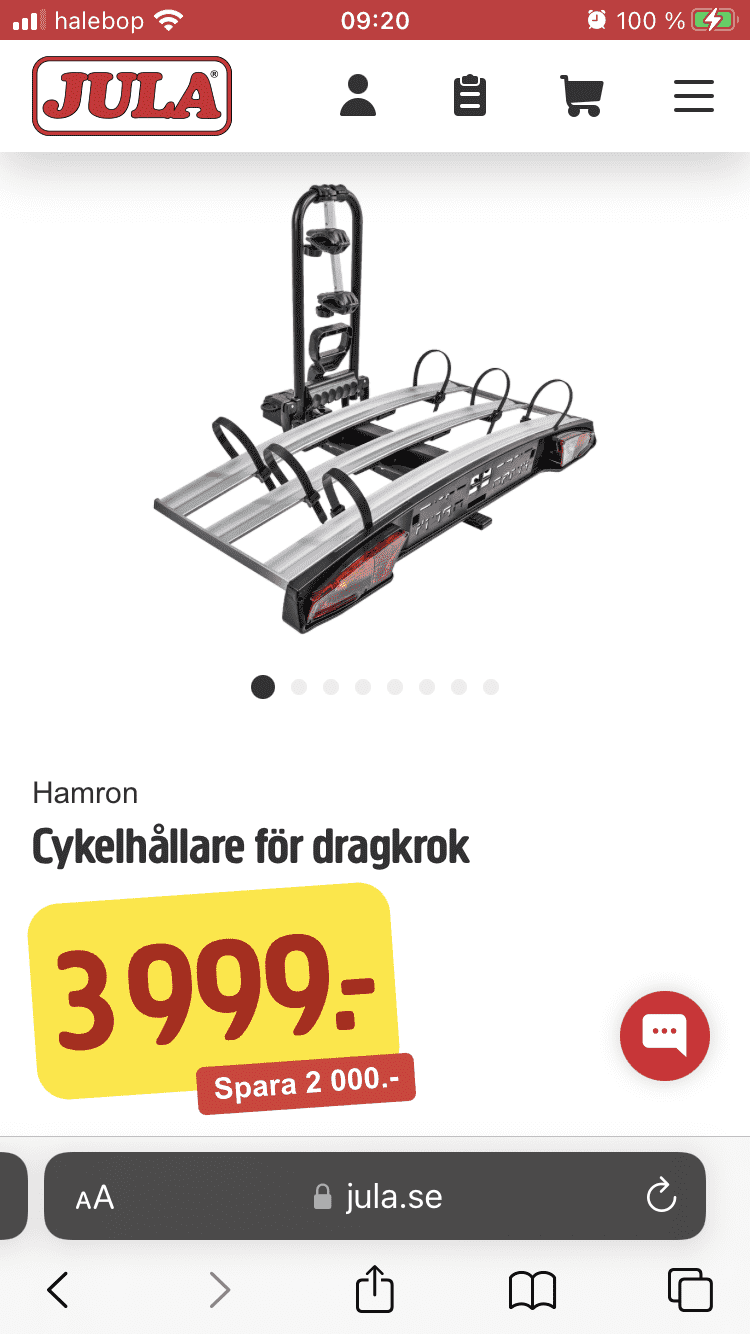Jump to the second image dot
750x1334 pixels.
pyautogui.click(x=298, y=687)
